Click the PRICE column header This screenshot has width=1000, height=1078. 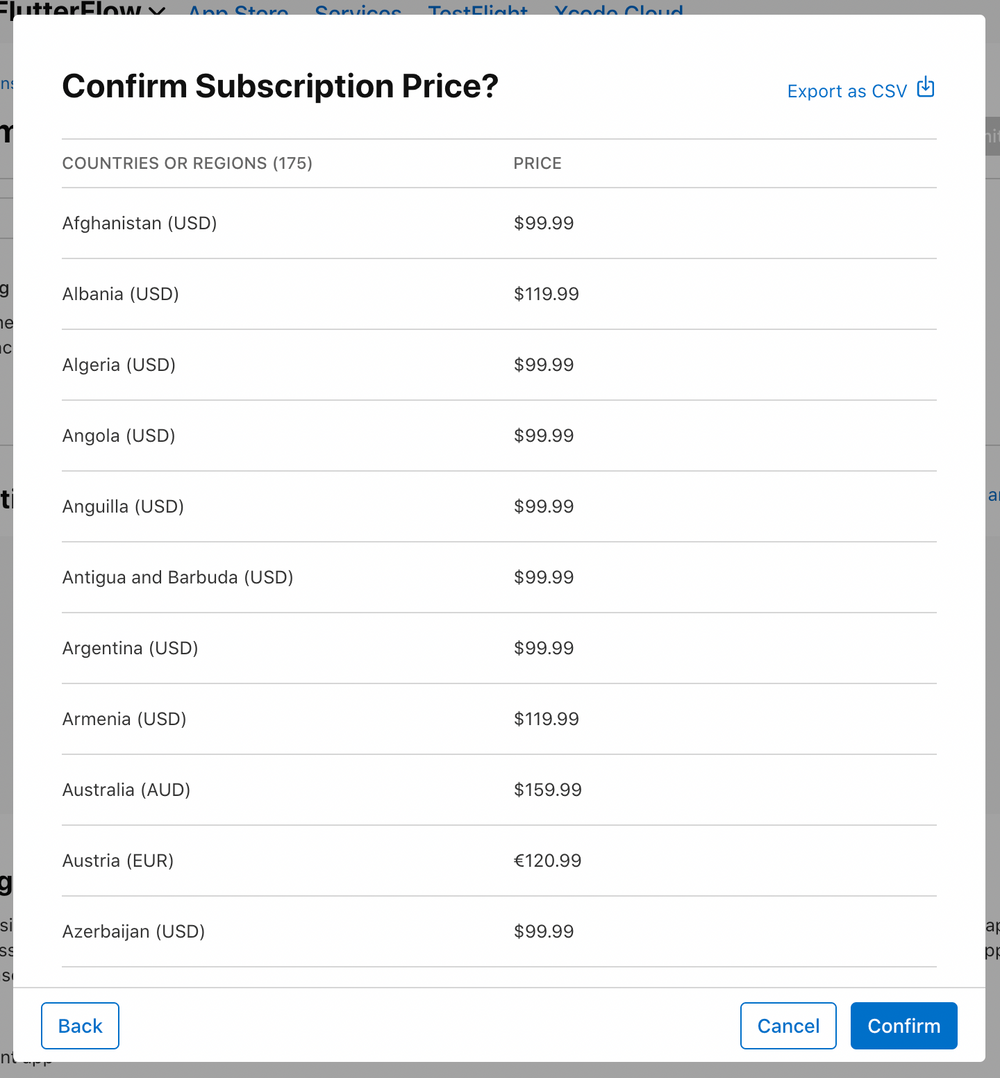(x=537, y=163)
